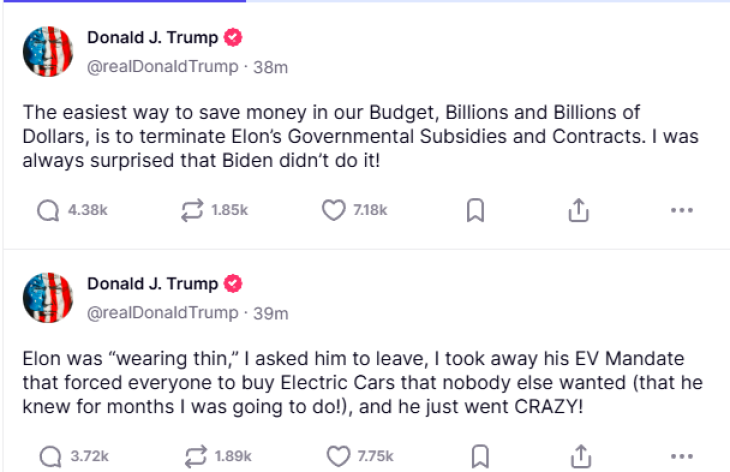The height and width of the screenshot is (472, 730).
Task: Like the 38m post about Elon's subsidies
Action: click(333, 211)
